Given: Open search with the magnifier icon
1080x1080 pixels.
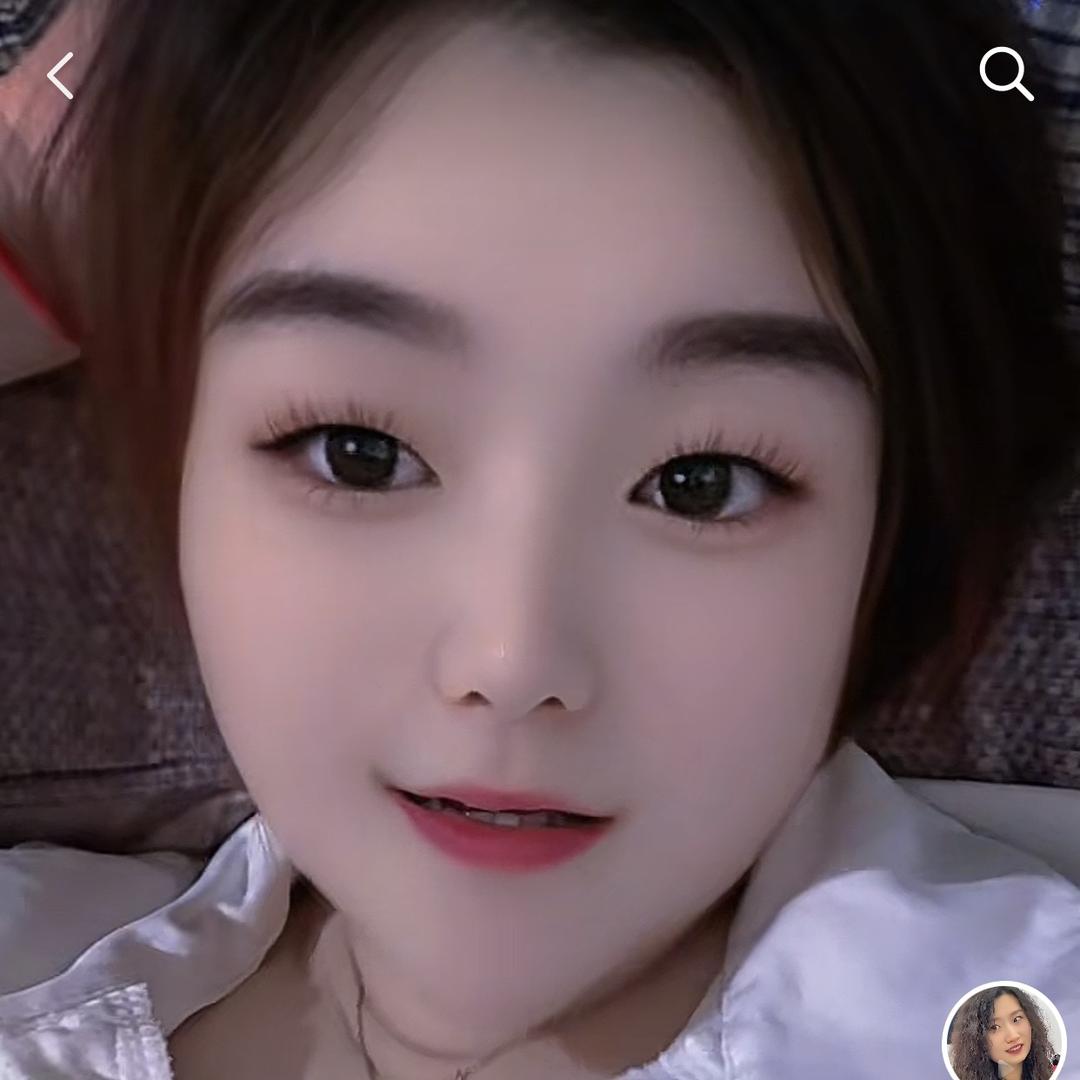Looking at the screenshot, I should click(x=1005, y=74).
